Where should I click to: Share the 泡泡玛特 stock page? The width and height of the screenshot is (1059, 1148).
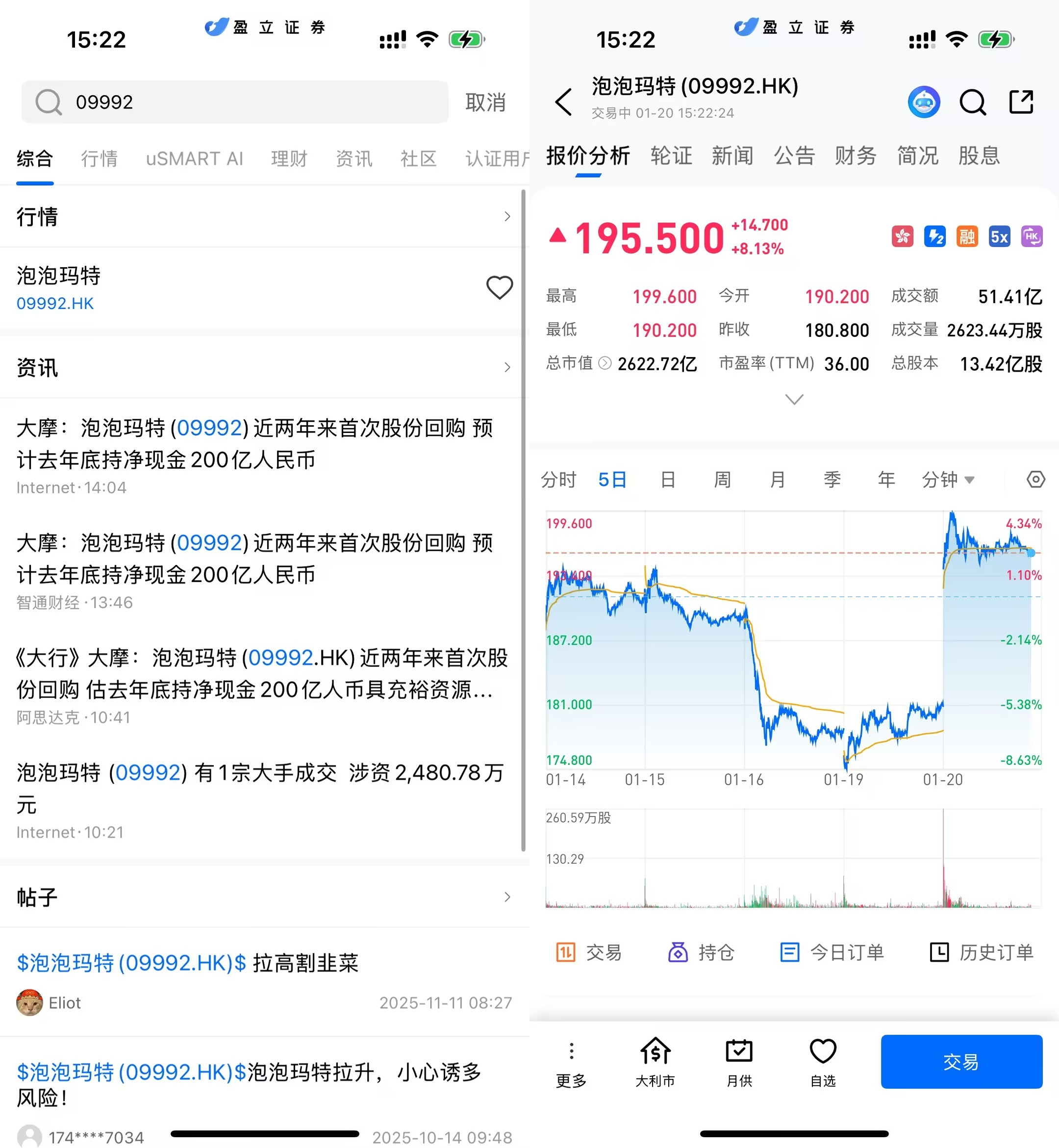pyautogui.click(x=1021, y=102)
